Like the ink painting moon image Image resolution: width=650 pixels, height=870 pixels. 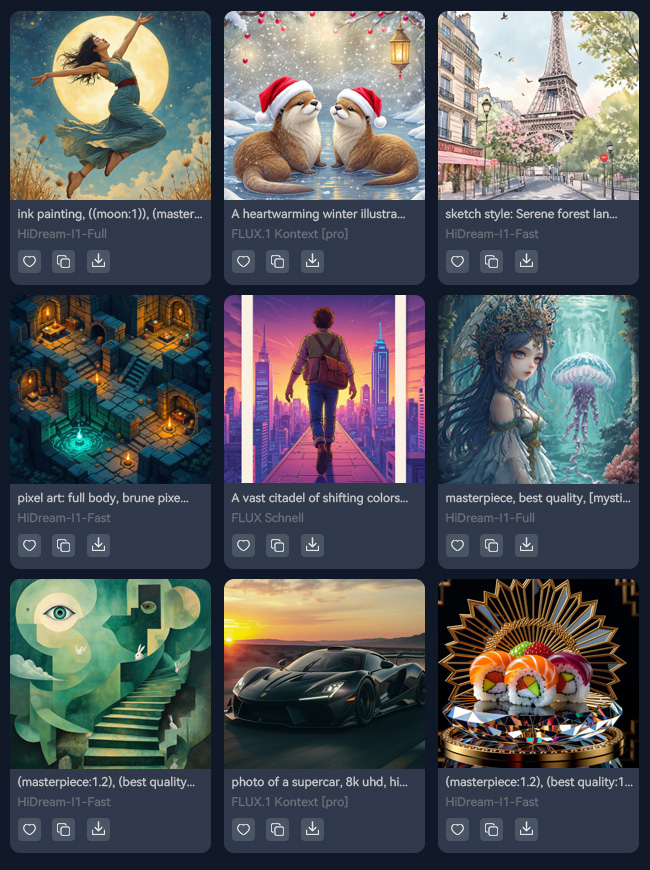click(30, 261)
